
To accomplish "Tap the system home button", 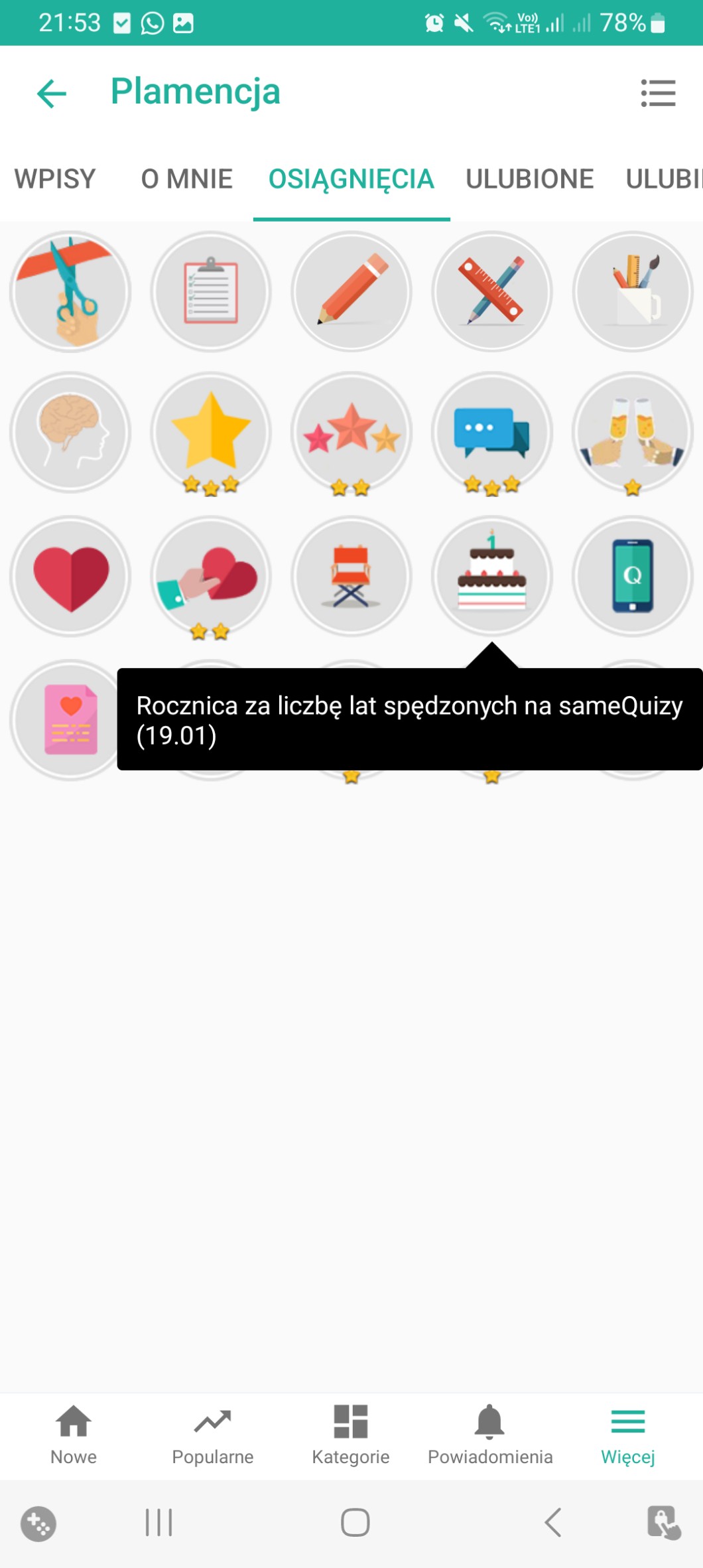I will (355, 1522).
